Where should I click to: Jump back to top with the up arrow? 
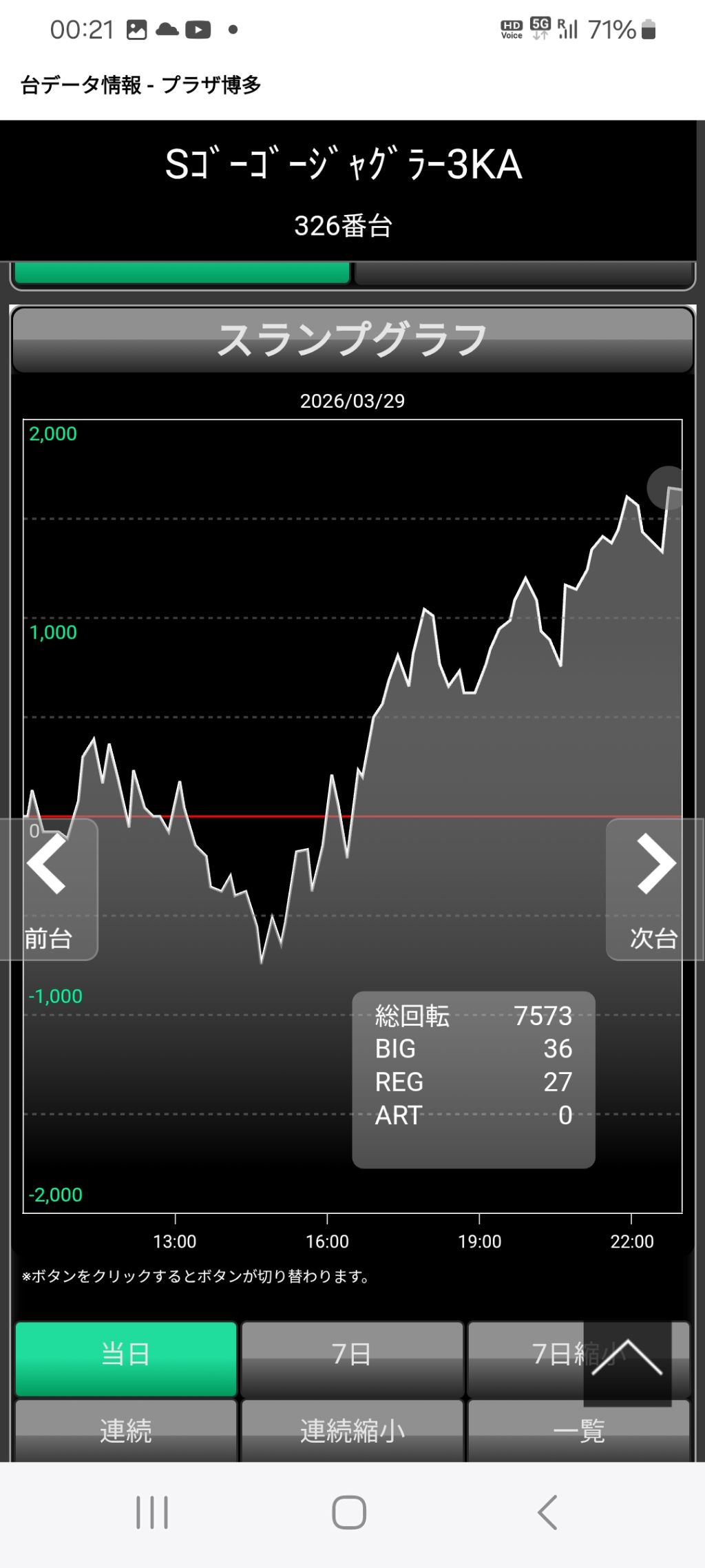[x=627, y=1361]
